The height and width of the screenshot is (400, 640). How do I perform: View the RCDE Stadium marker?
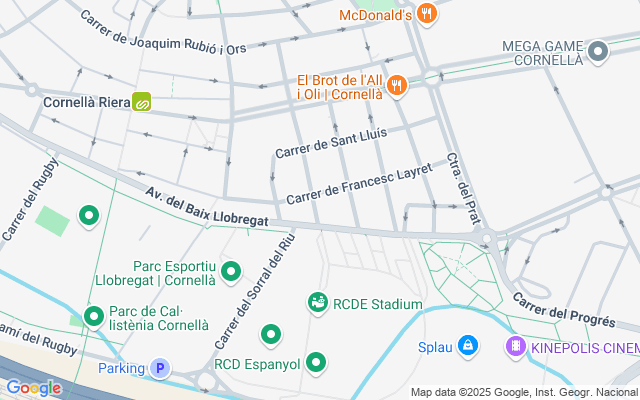pos(318,303)
